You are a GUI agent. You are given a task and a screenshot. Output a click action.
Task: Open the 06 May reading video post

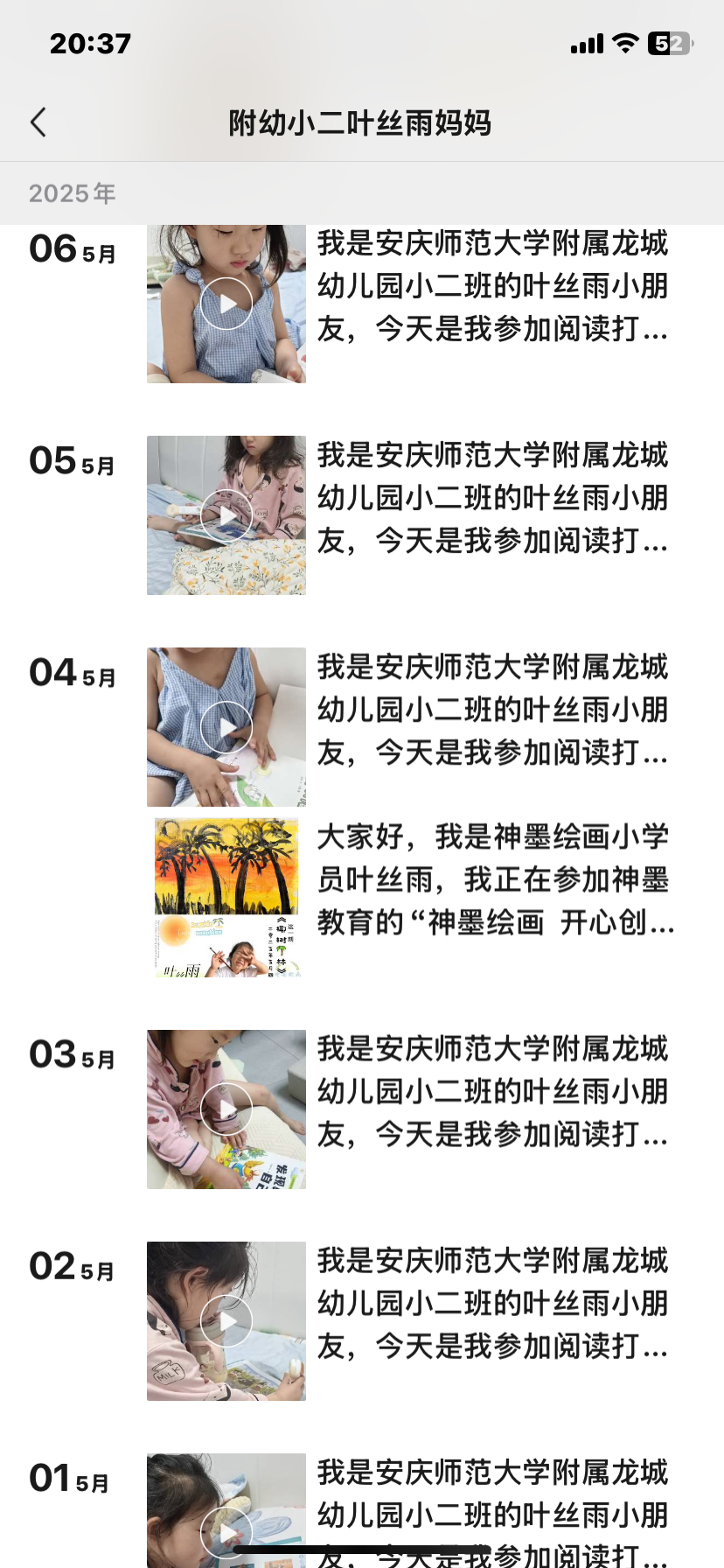226,303
